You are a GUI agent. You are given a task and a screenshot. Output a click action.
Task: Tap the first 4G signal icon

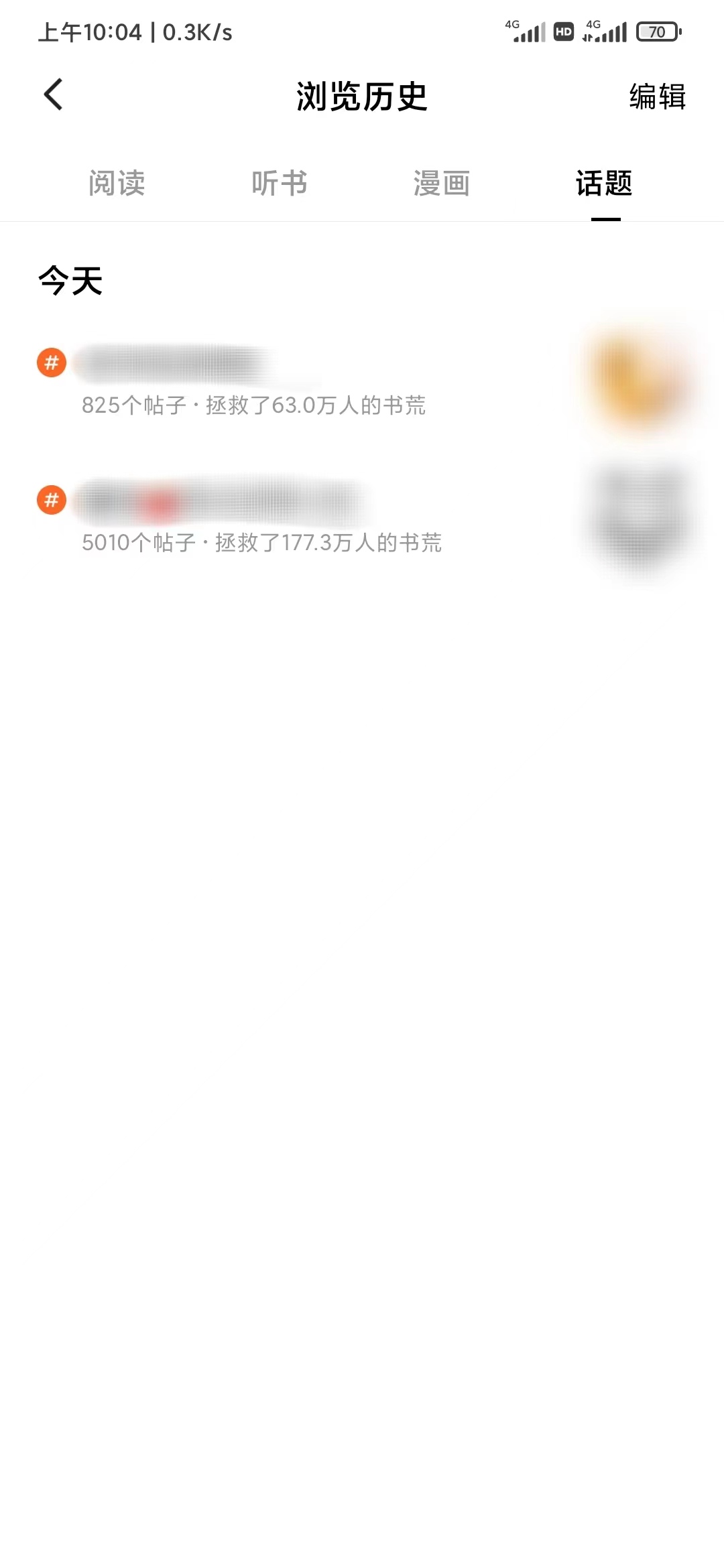point(526,31)
